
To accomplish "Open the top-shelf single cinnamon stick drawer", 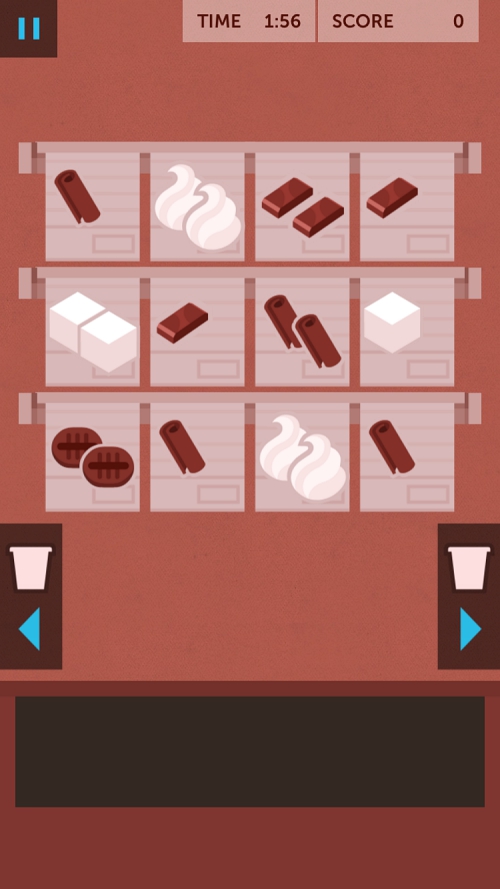I will (92, 206).
